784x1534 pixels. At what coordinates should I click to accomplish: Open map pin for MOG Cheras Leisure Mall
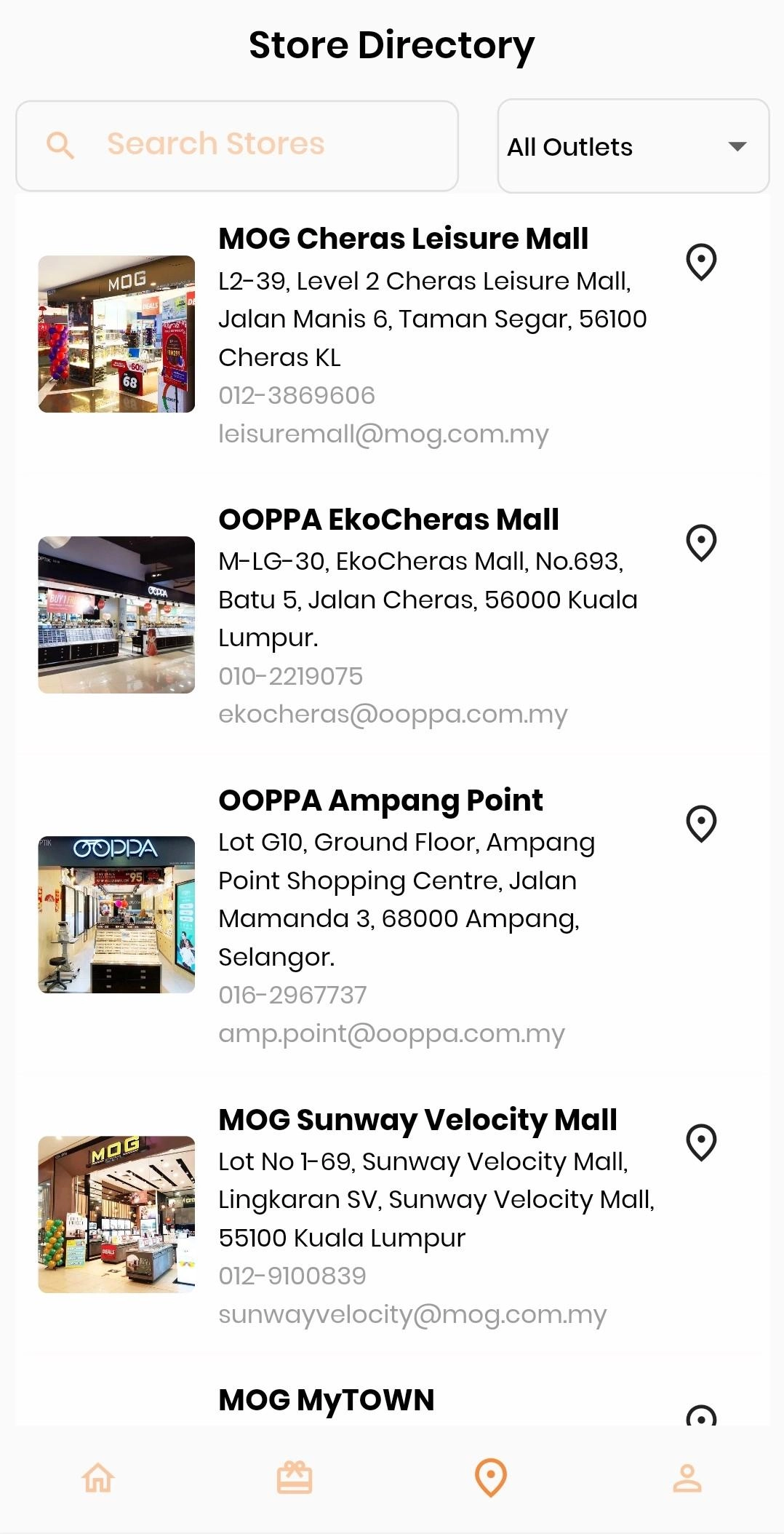(x=701, y=262)
